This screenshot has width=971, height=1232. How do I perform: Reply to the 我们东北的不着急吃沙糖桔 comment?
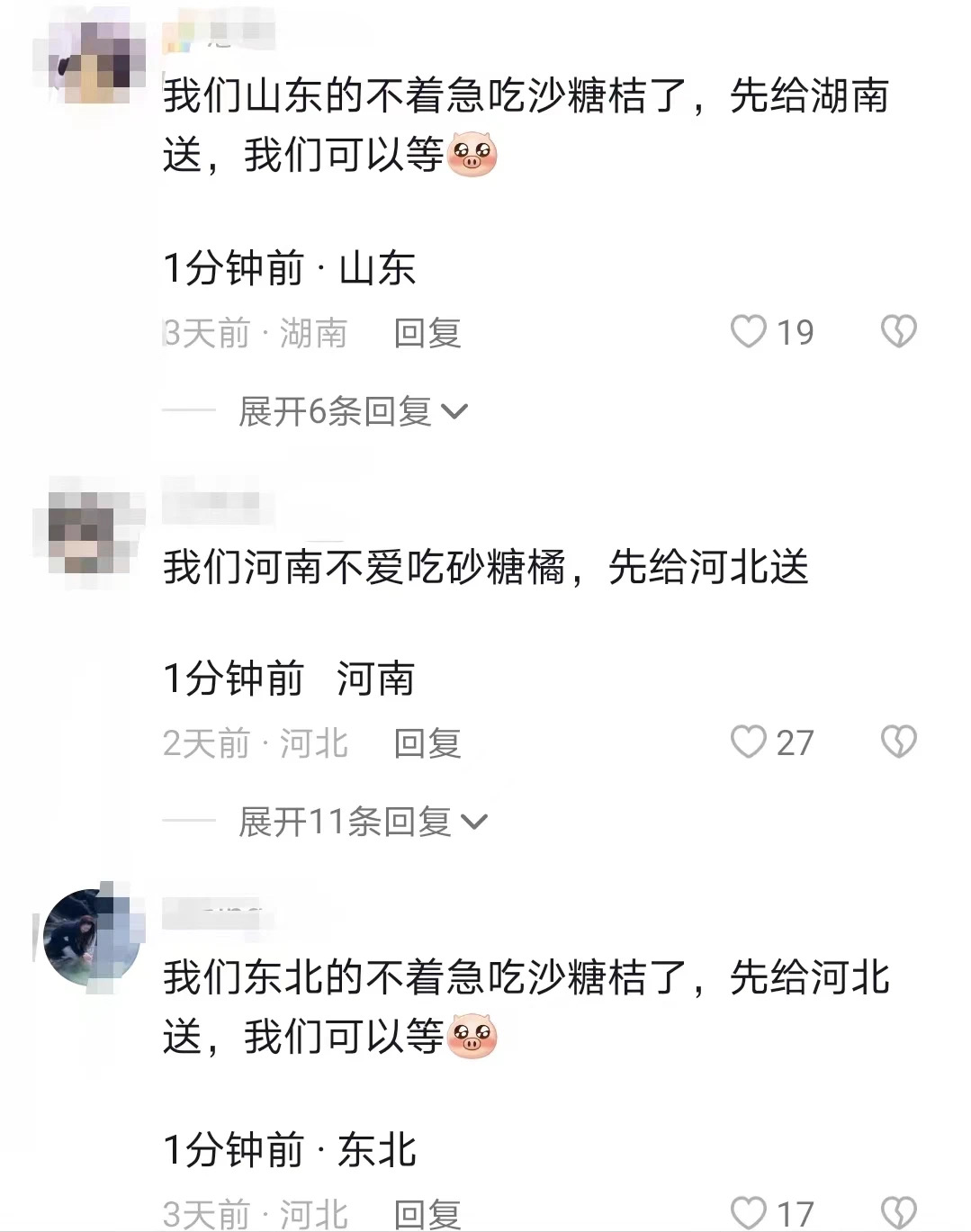click(x=427, y=1213)
